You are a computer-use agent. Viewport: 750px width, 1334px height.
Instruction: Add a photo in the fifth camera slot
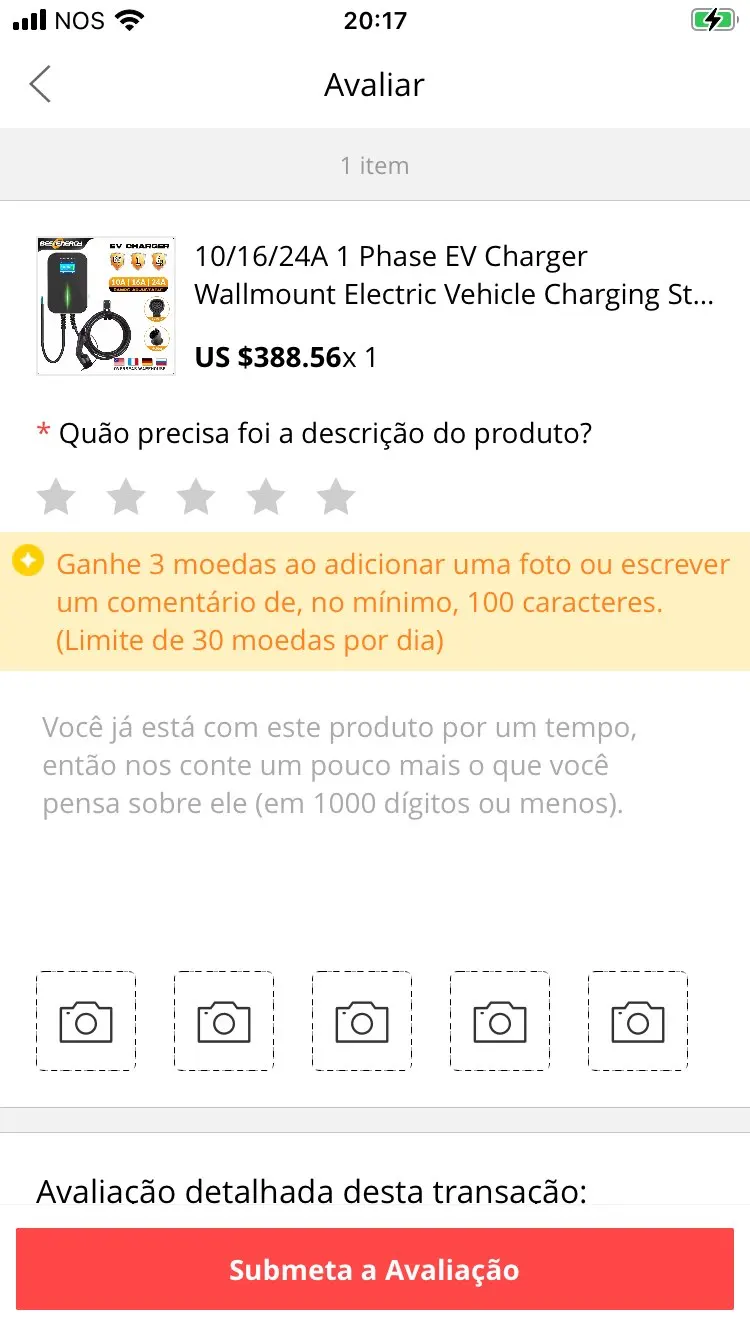pyautogui.click(x=638, y=1021)
